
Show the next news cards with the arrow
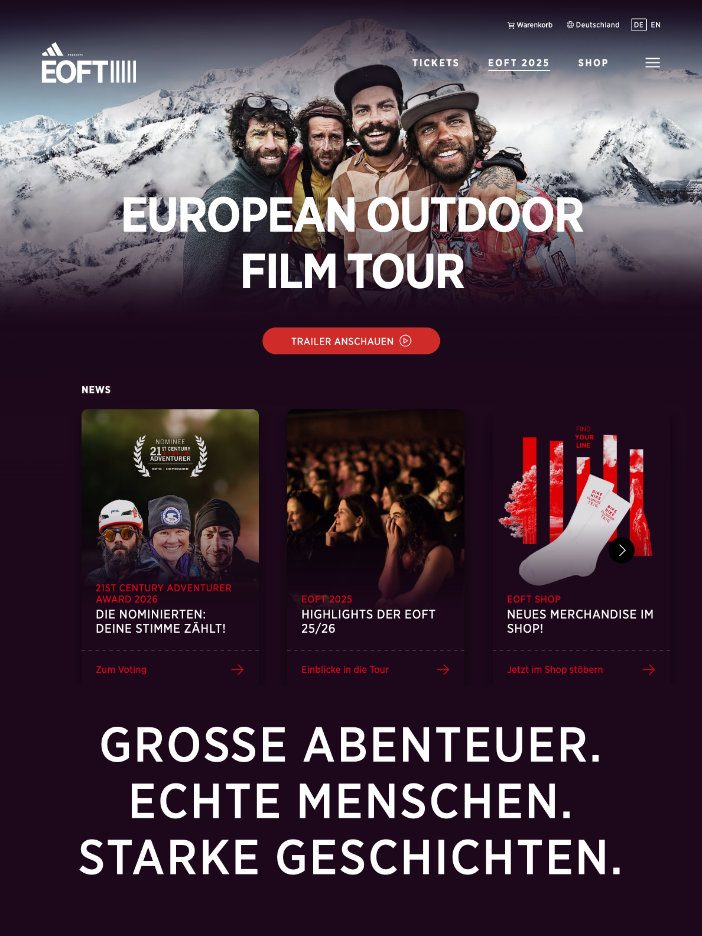click(621, 550)
